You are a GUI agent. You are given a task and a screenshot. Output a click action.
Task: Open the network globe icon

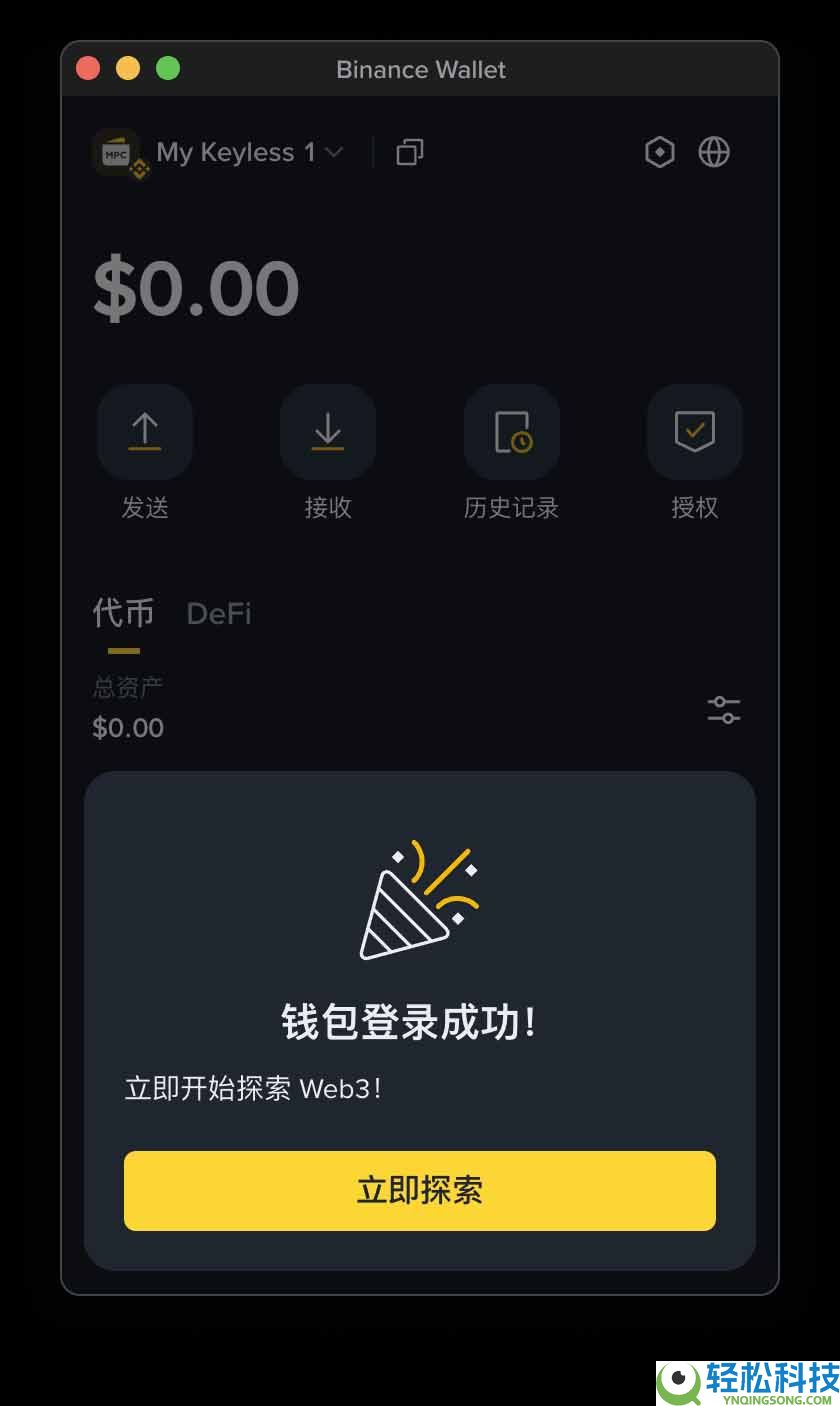point(714,152)
